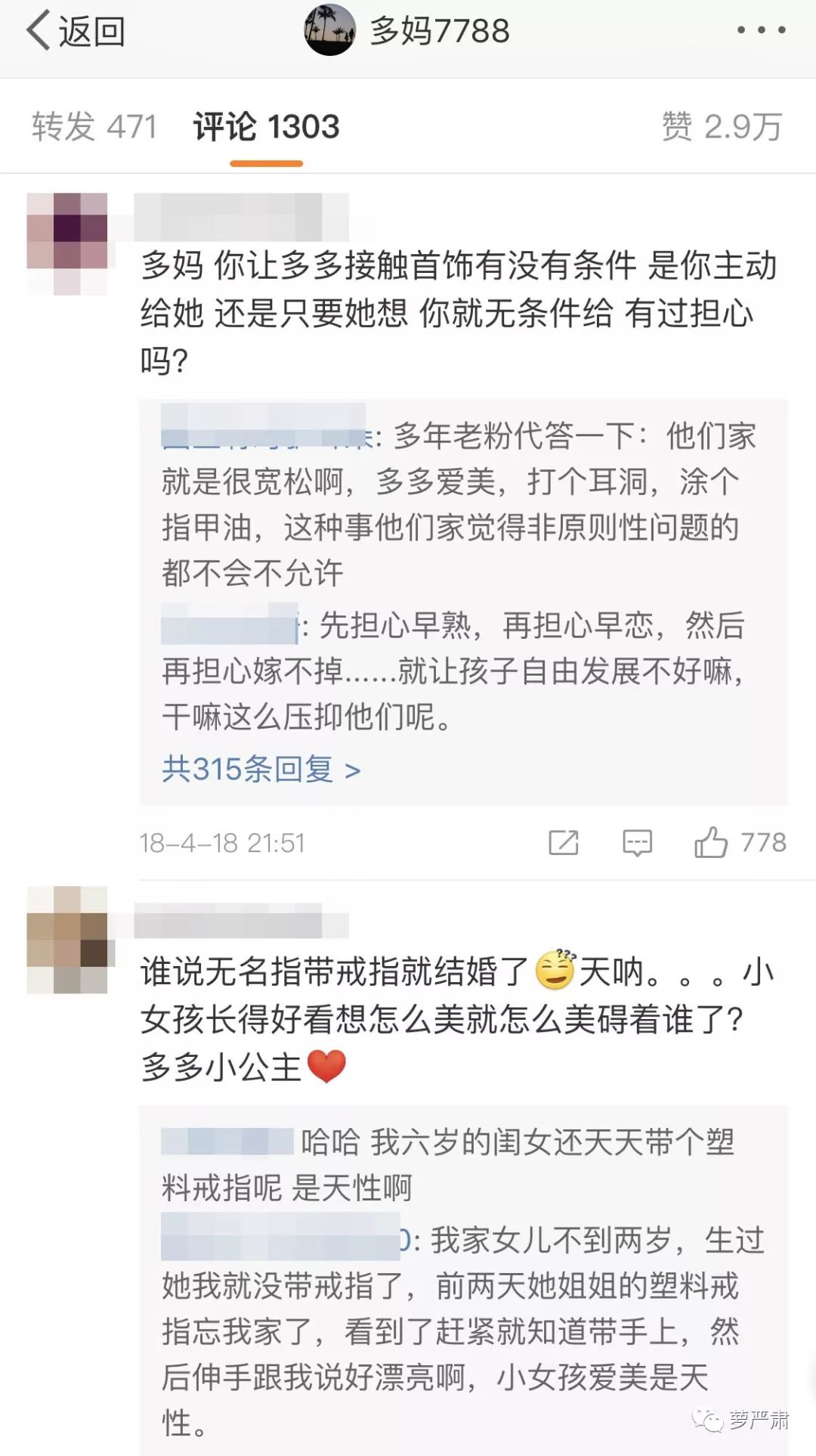Like the comment with 778 likes
The image size is (816, 1456).
click(740, 842)
